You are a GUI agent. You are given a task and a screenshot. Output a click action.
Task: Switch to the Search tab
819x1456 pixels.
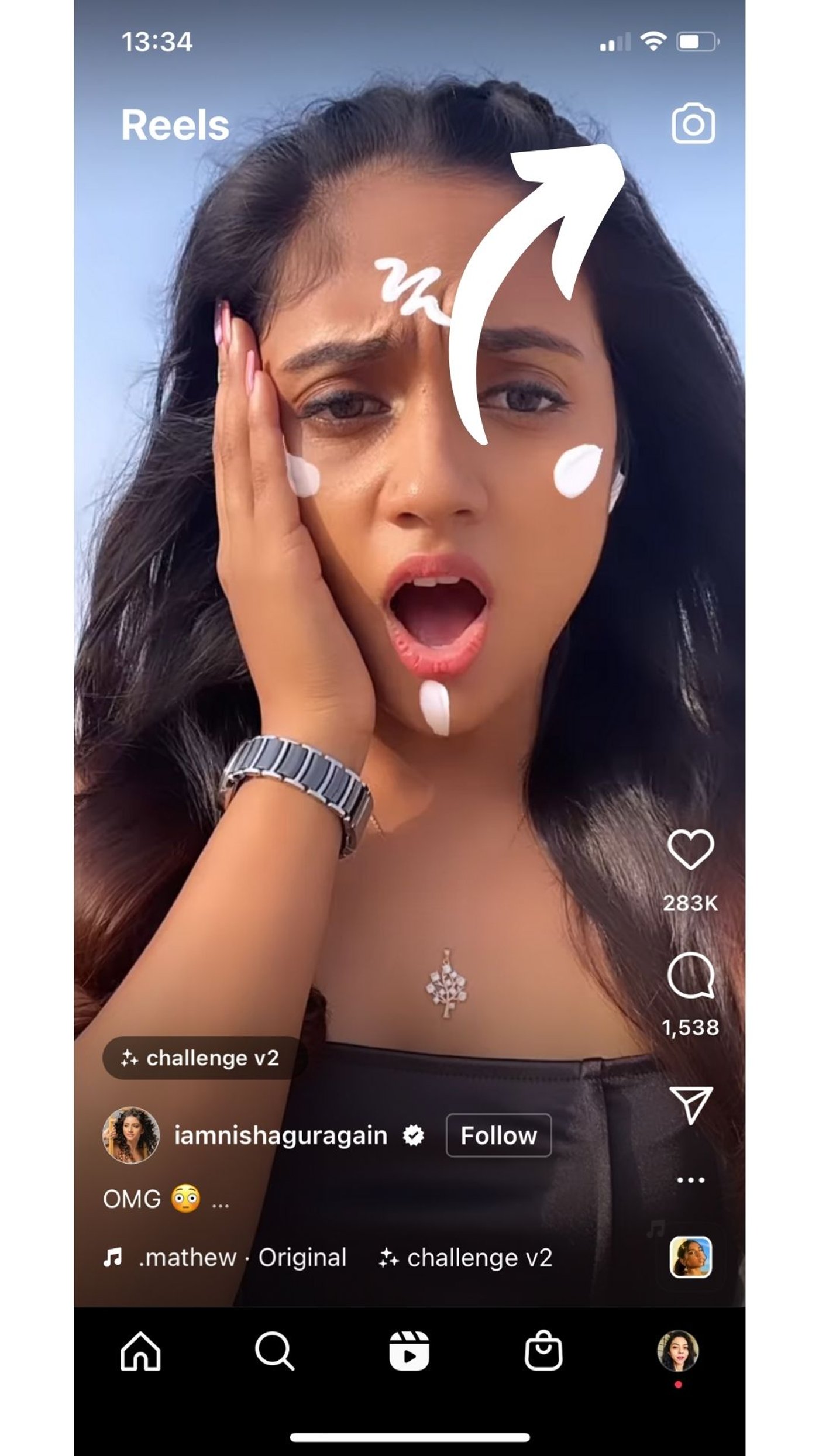274,1351
